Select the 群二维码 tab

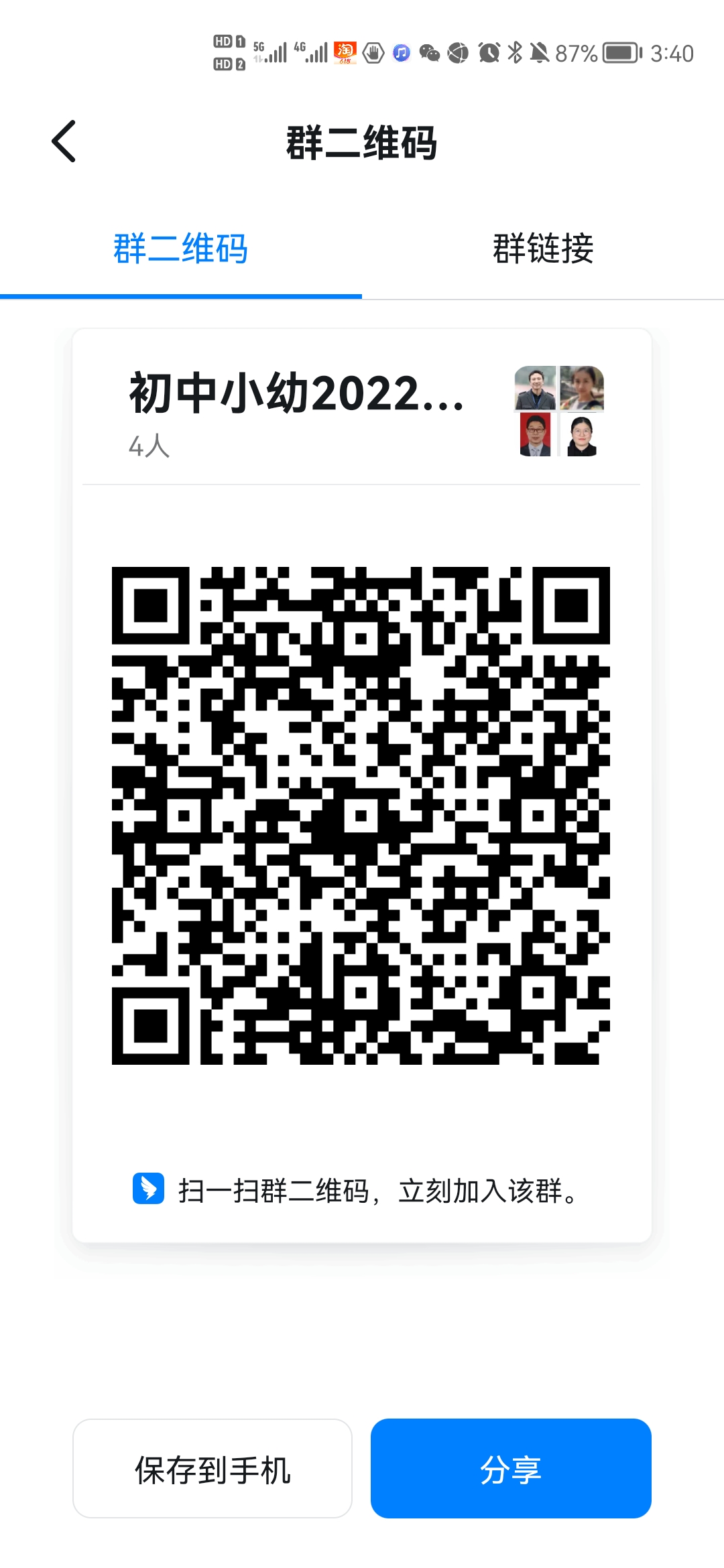tap(181, 249)
